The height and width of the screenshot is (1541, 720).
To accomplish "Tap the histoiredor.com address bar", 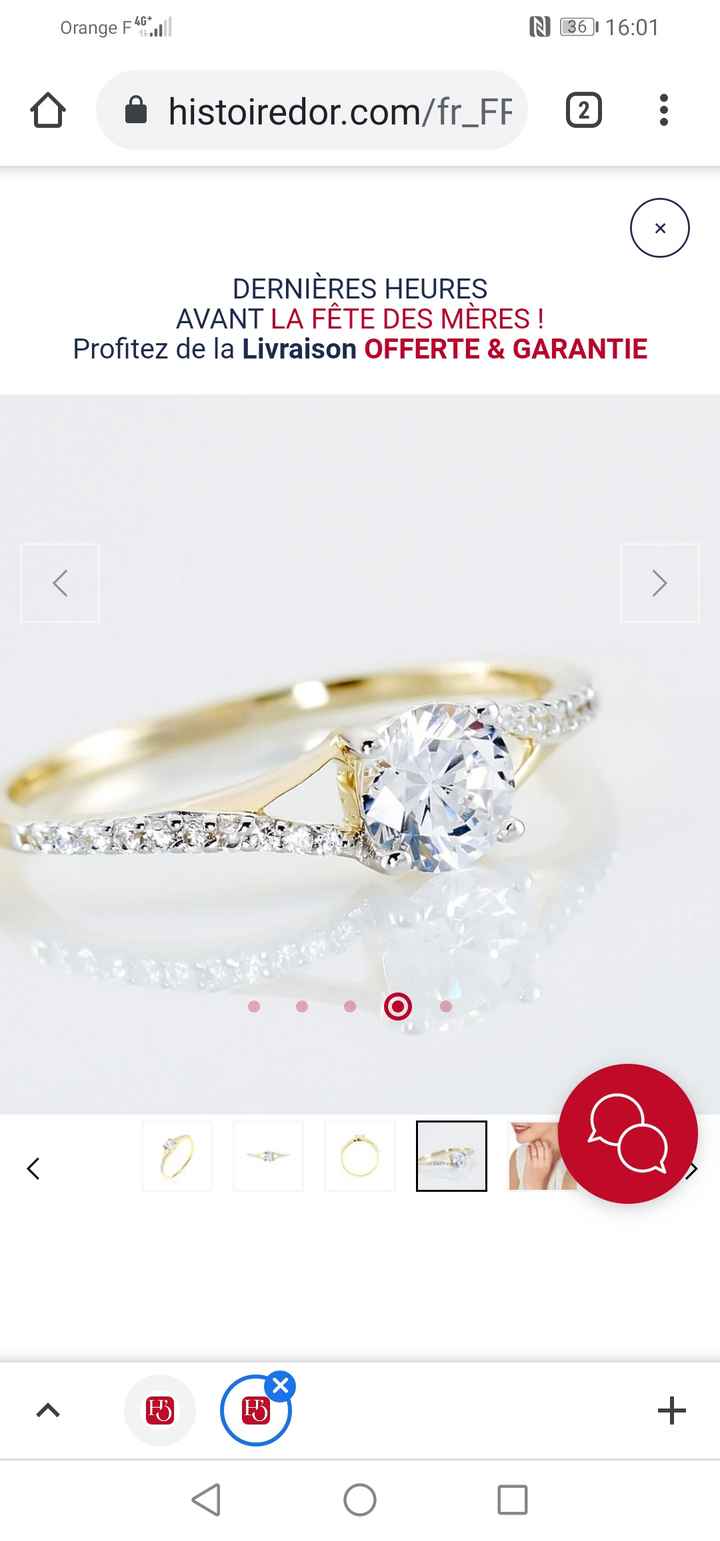I will click(312, 110).
